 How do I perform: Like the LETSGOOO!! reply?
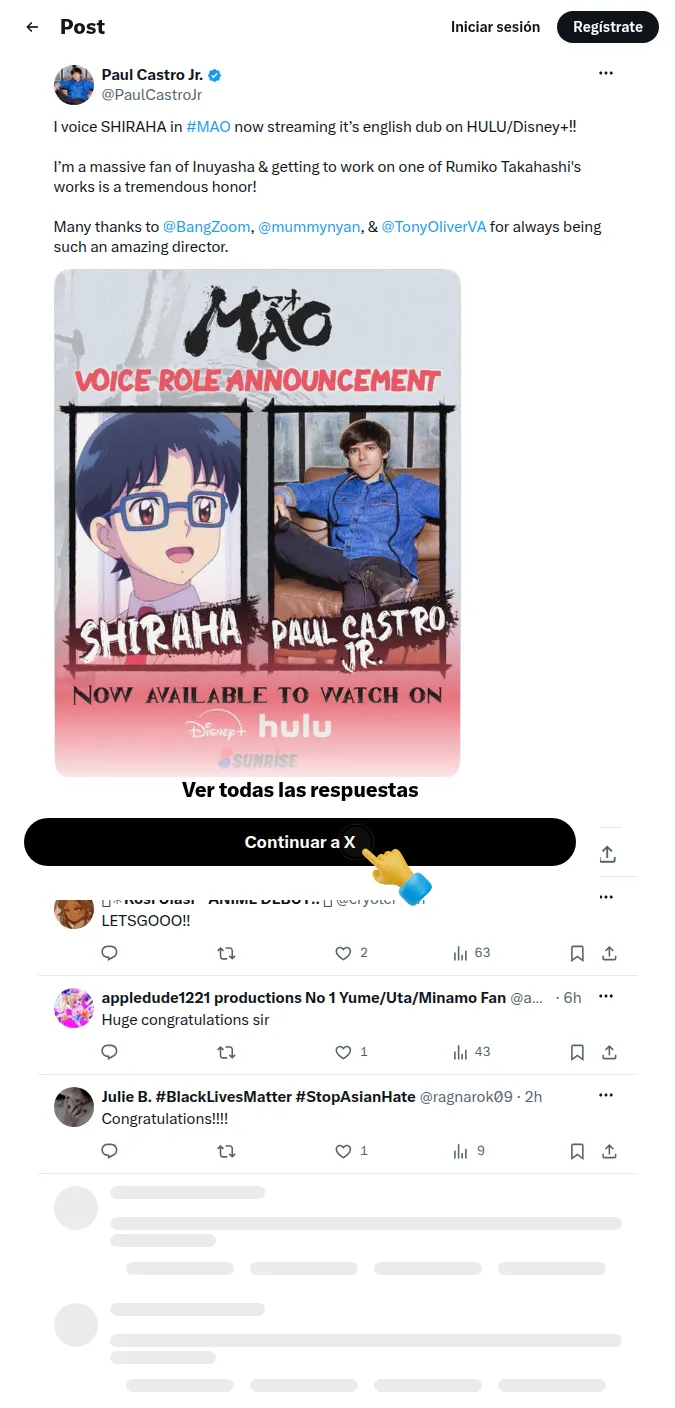[x=352, y=953]
